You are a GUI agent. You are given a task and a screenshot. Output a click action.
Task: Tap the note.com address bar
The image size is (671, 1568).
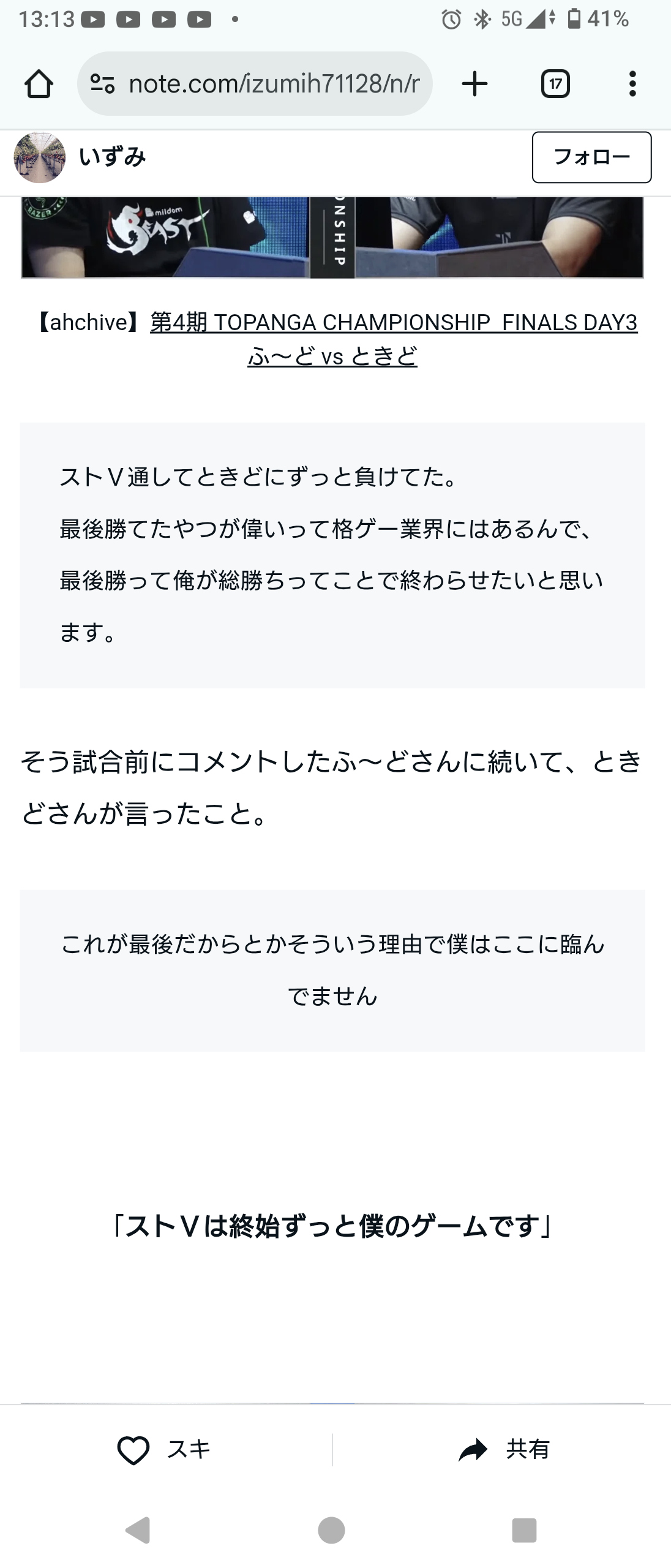tap(255, 84)
